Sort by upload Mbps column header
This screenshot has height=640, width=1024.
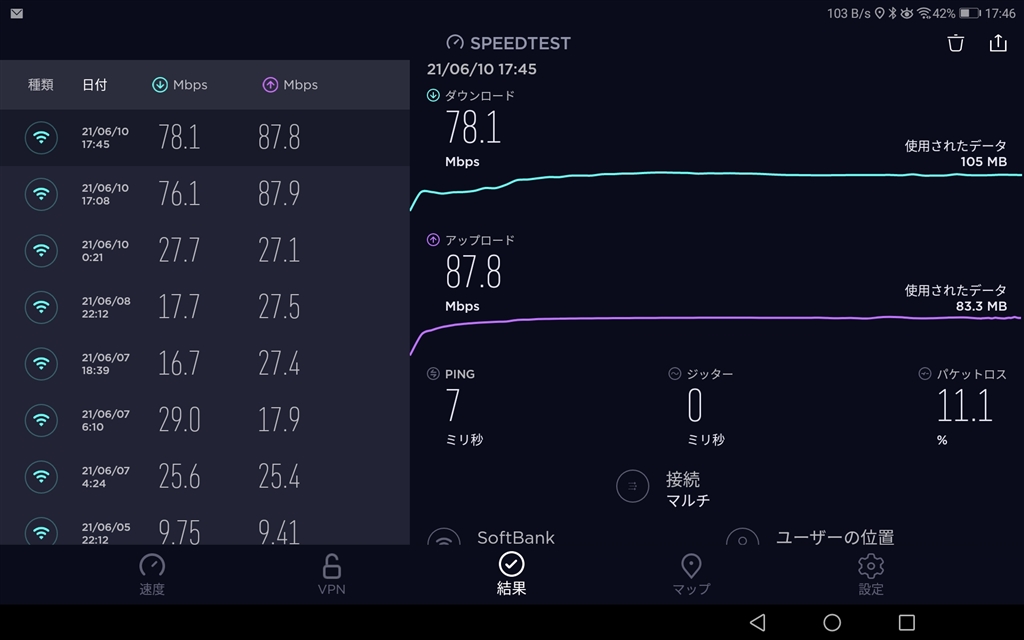[290, 85]
